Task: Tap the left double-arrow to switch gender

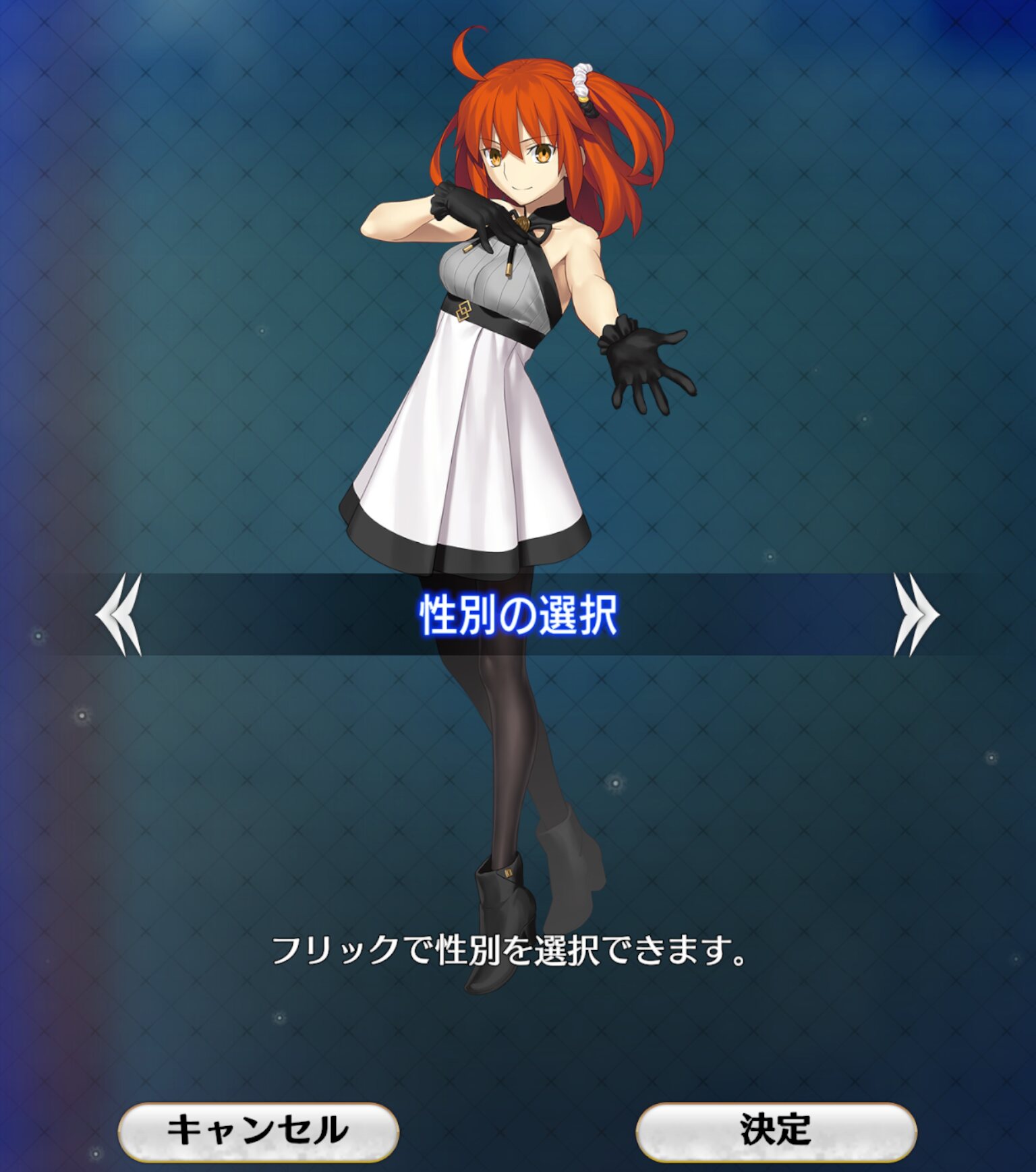Action: point(119,614)
